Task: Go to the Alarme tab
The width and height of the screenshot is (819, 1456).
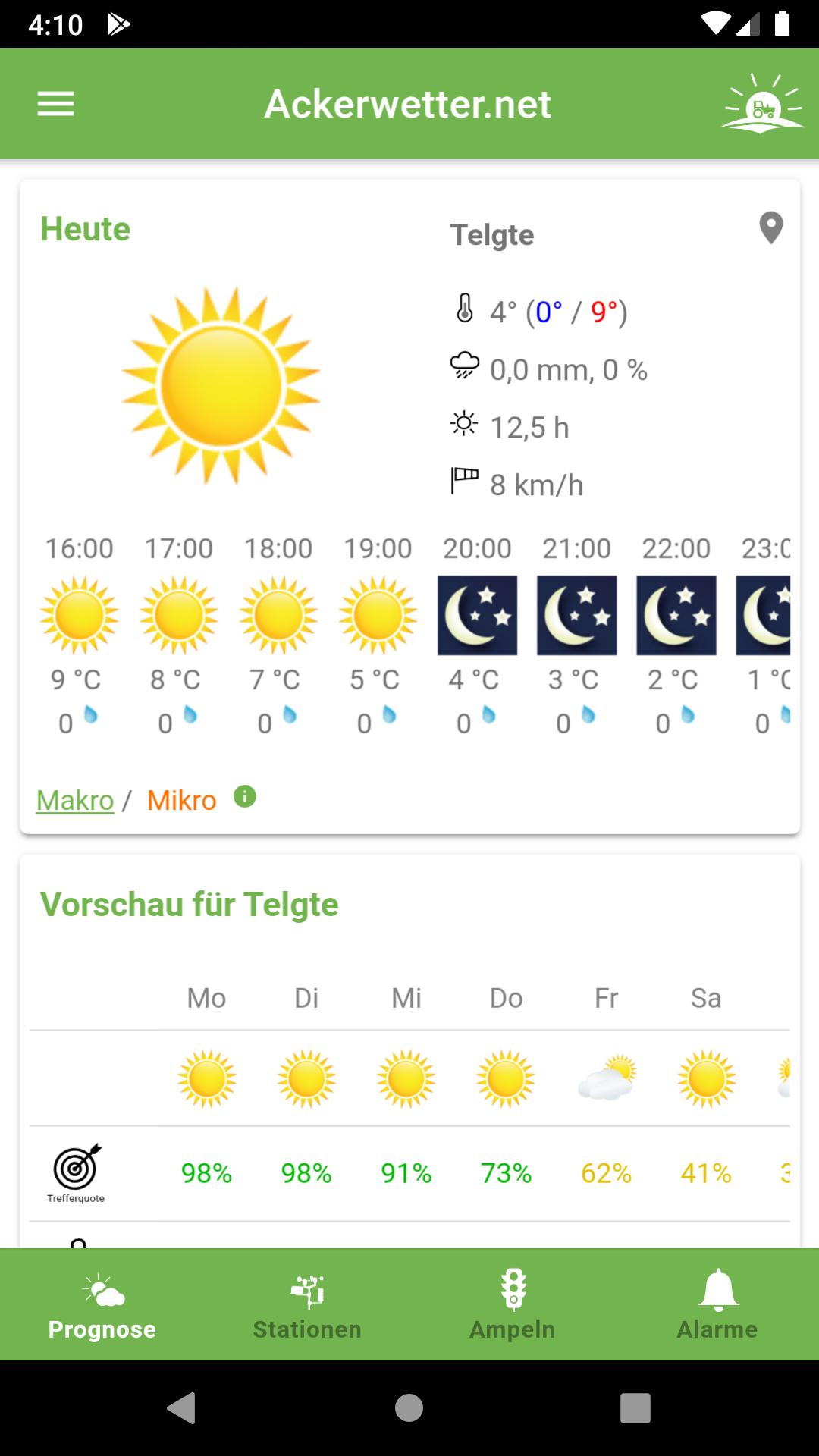Action: (717, 1306)
